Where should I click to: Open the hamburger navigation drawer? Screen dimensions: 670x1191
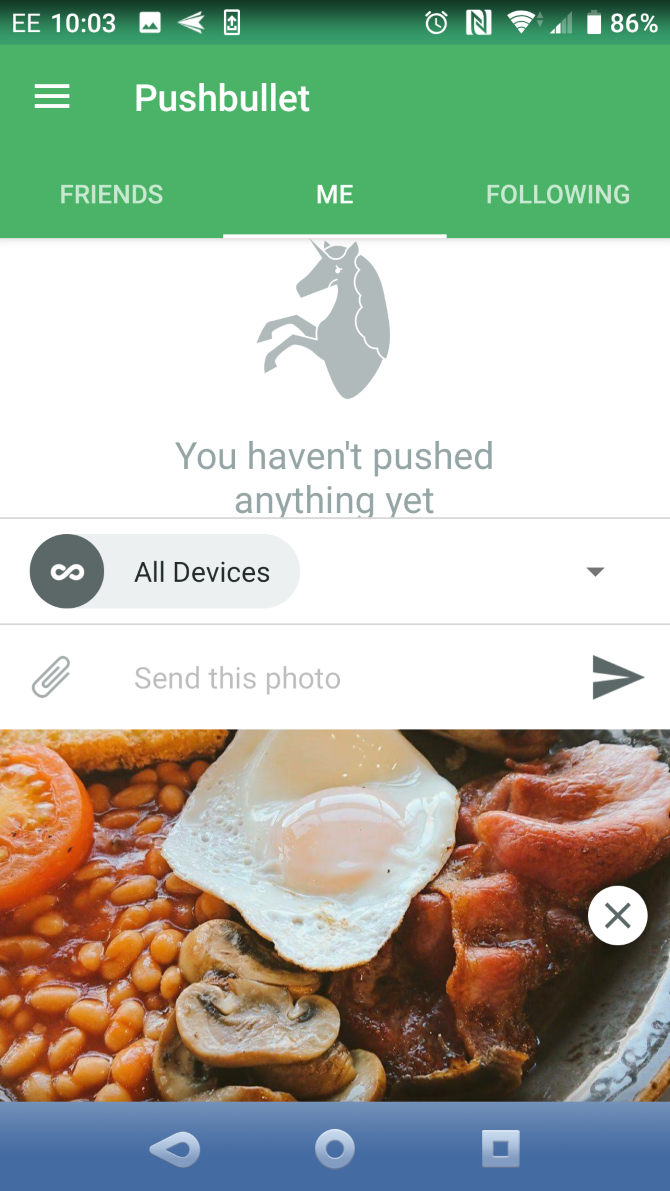click(x=52, y=97)
